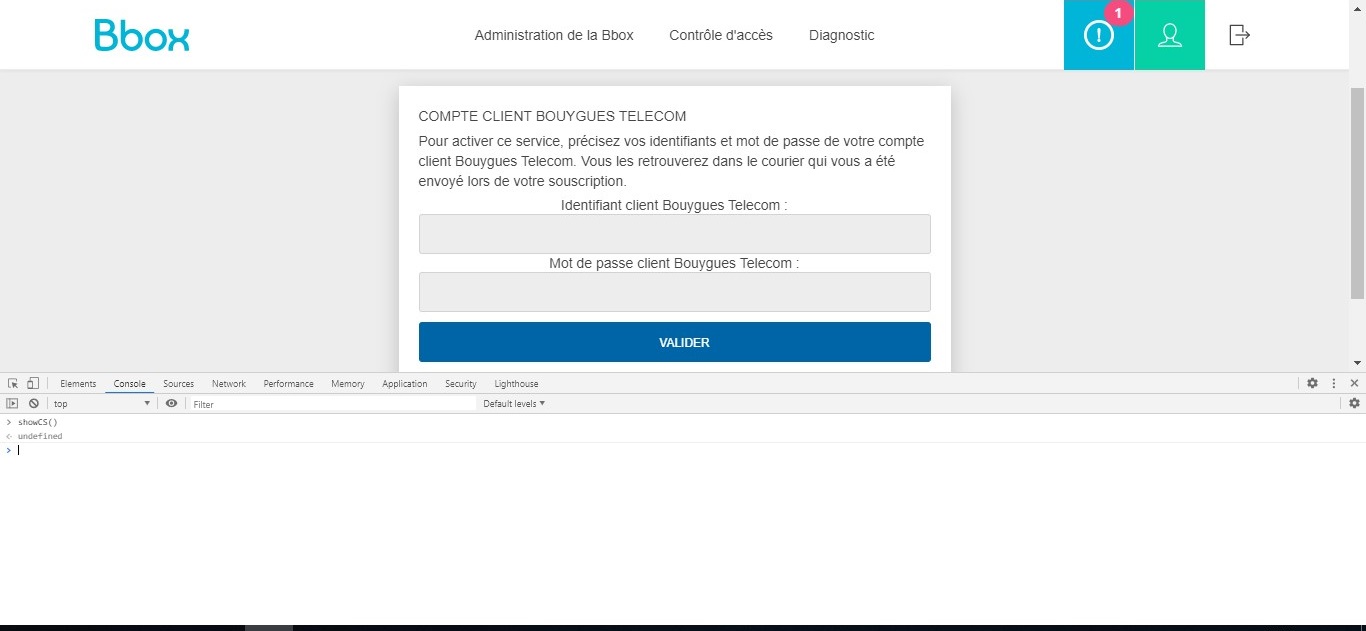Expand the Default levels dropdown
1366x631 pixels.
(514, 404)
